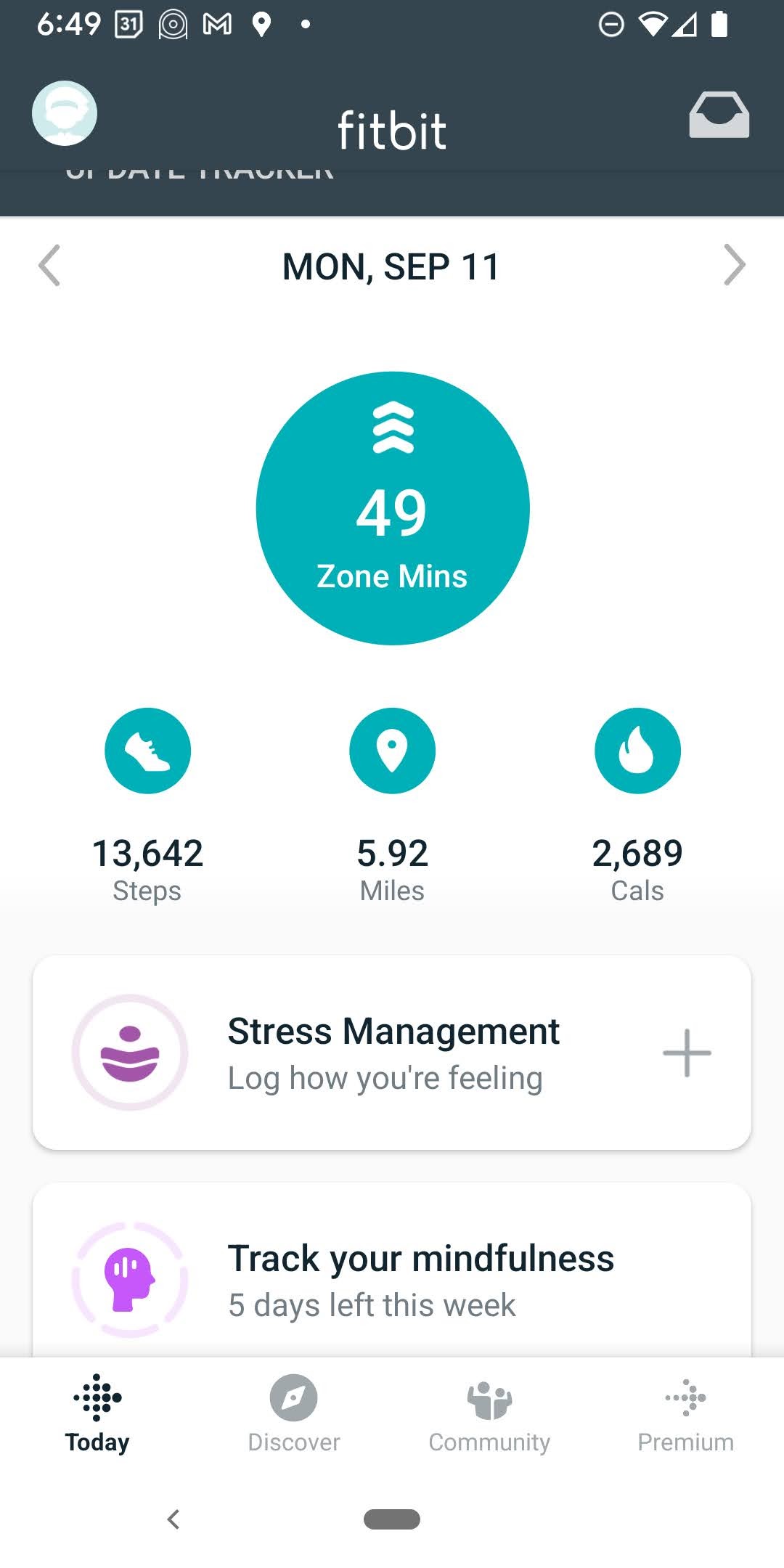
Task: Open the Stress Management card
Action: click(x=392, y=1053)
